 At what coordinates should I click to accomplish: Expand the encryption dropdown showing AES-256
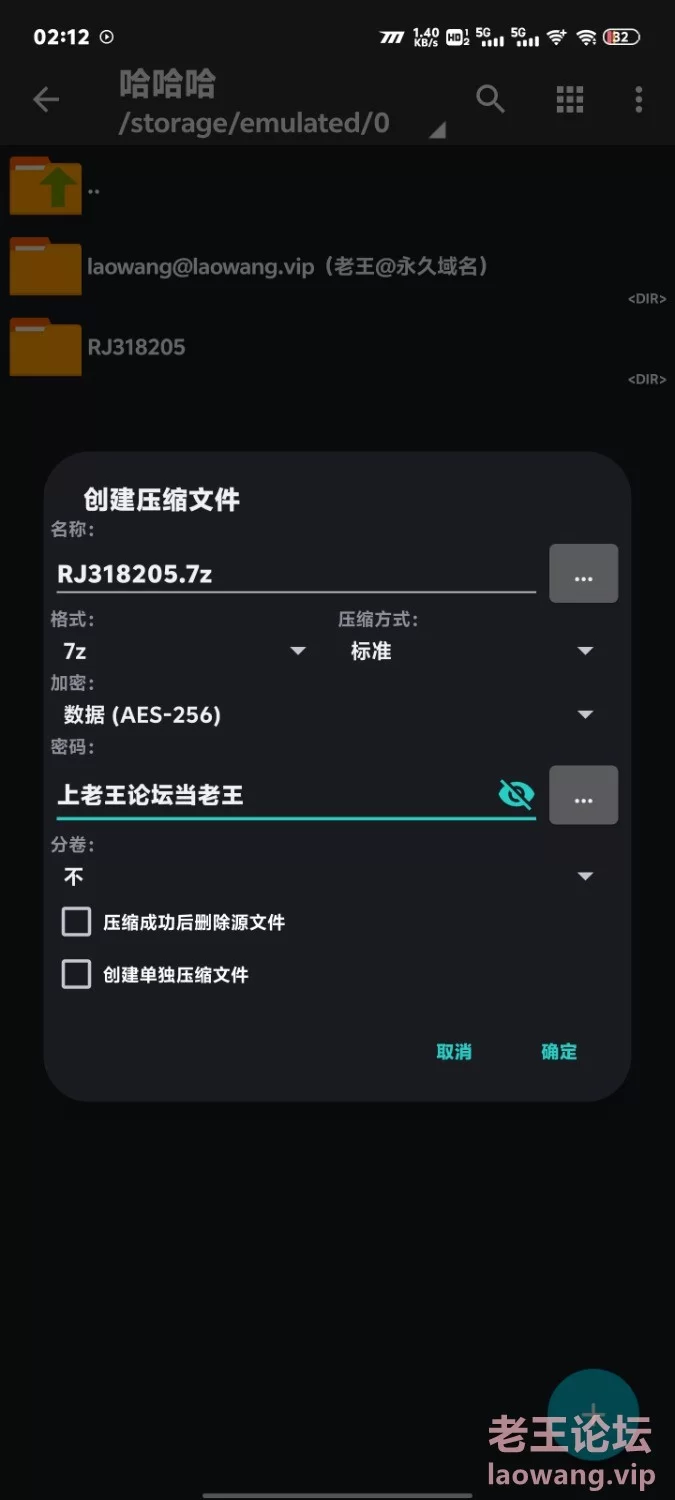328,715
